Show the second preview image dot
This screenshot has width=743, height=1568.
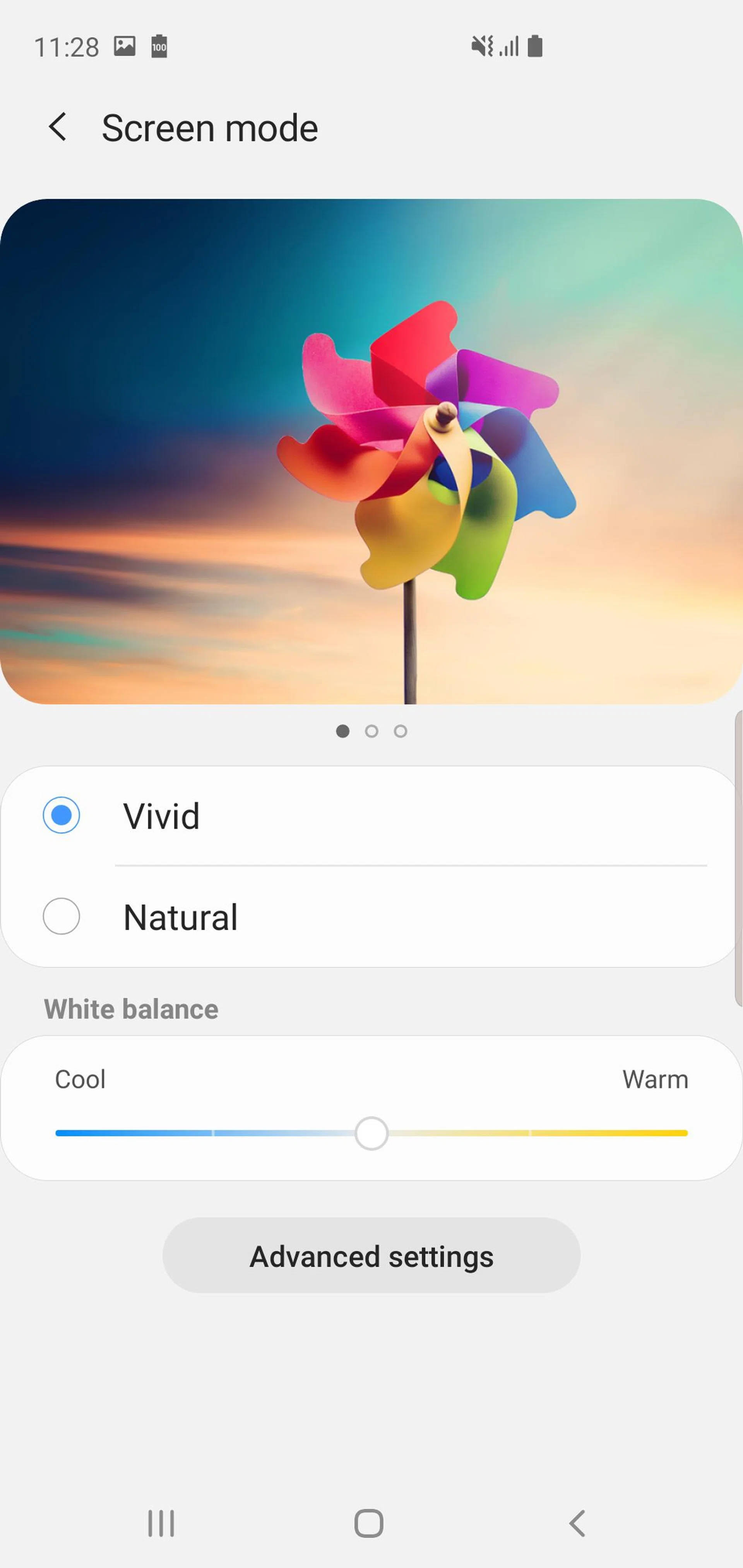(x=371, y=731)
